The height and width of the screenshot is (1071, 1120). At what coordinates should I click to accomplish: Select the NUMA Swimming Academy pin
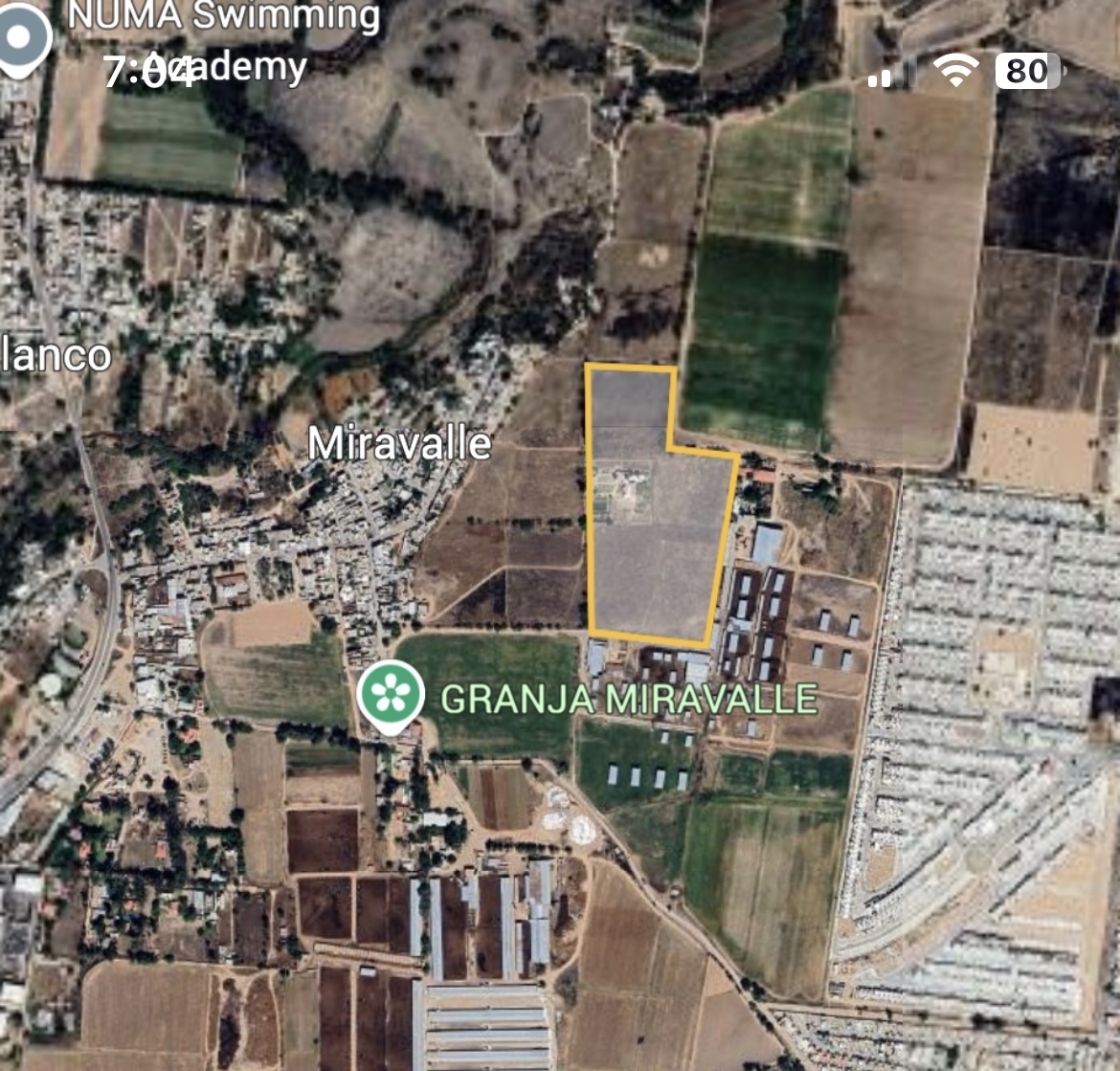[23, 38]
